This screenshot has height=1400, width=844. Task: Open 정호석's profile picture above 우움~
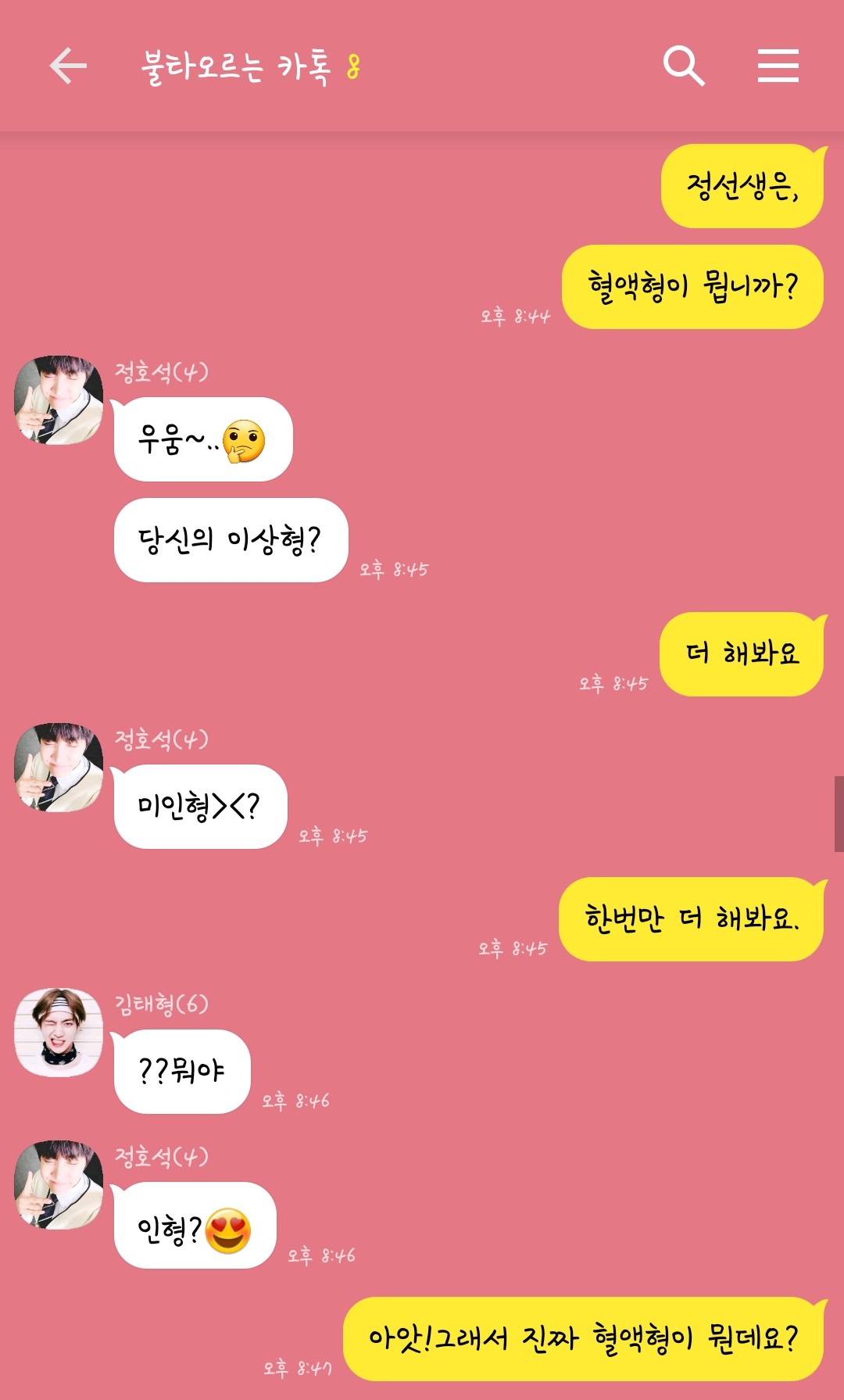tap(59, 400)
